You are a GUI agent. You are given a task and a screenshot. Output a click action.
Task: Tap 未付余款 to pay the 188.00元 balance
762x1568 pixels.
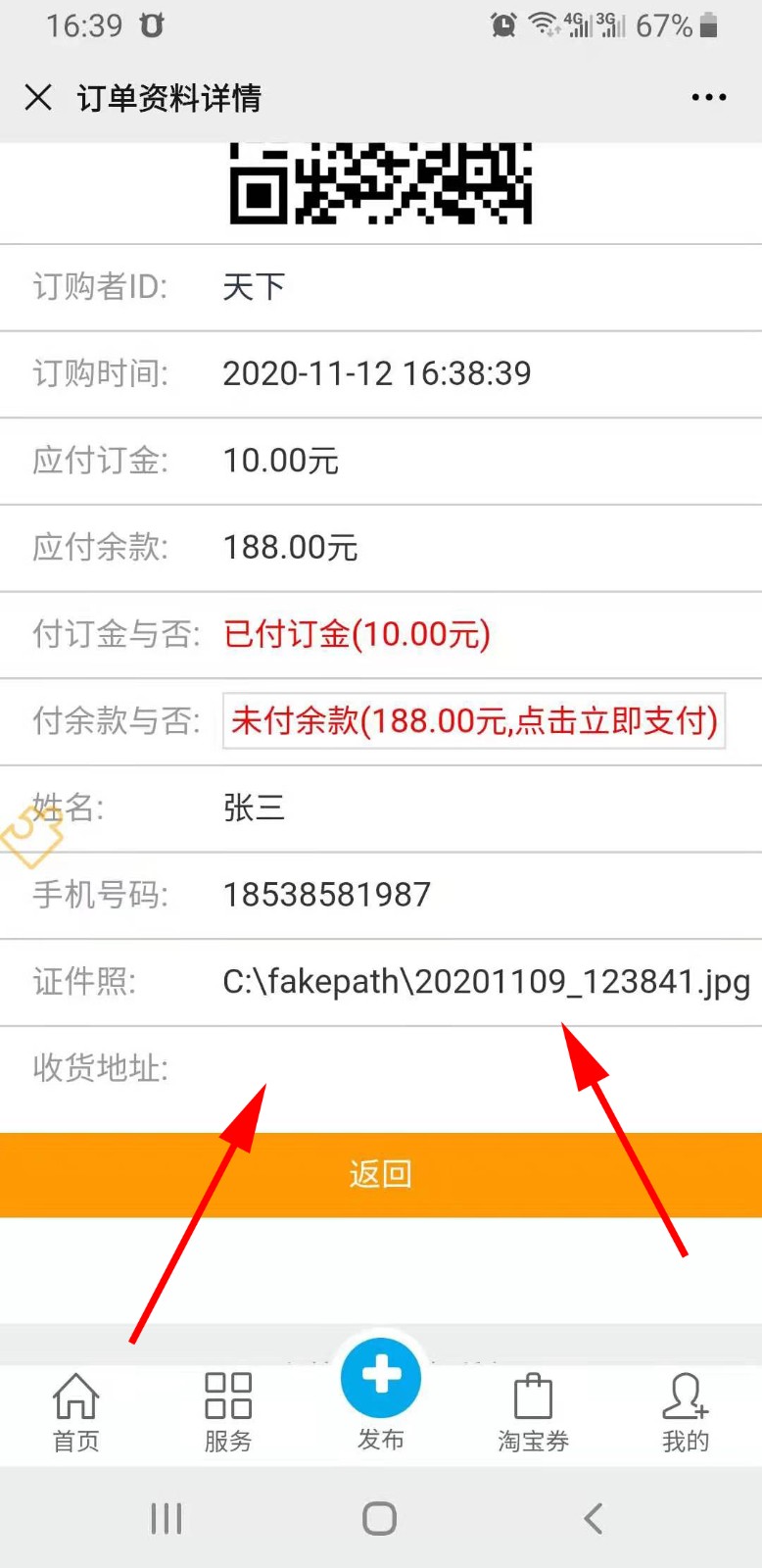click(474, 721)
